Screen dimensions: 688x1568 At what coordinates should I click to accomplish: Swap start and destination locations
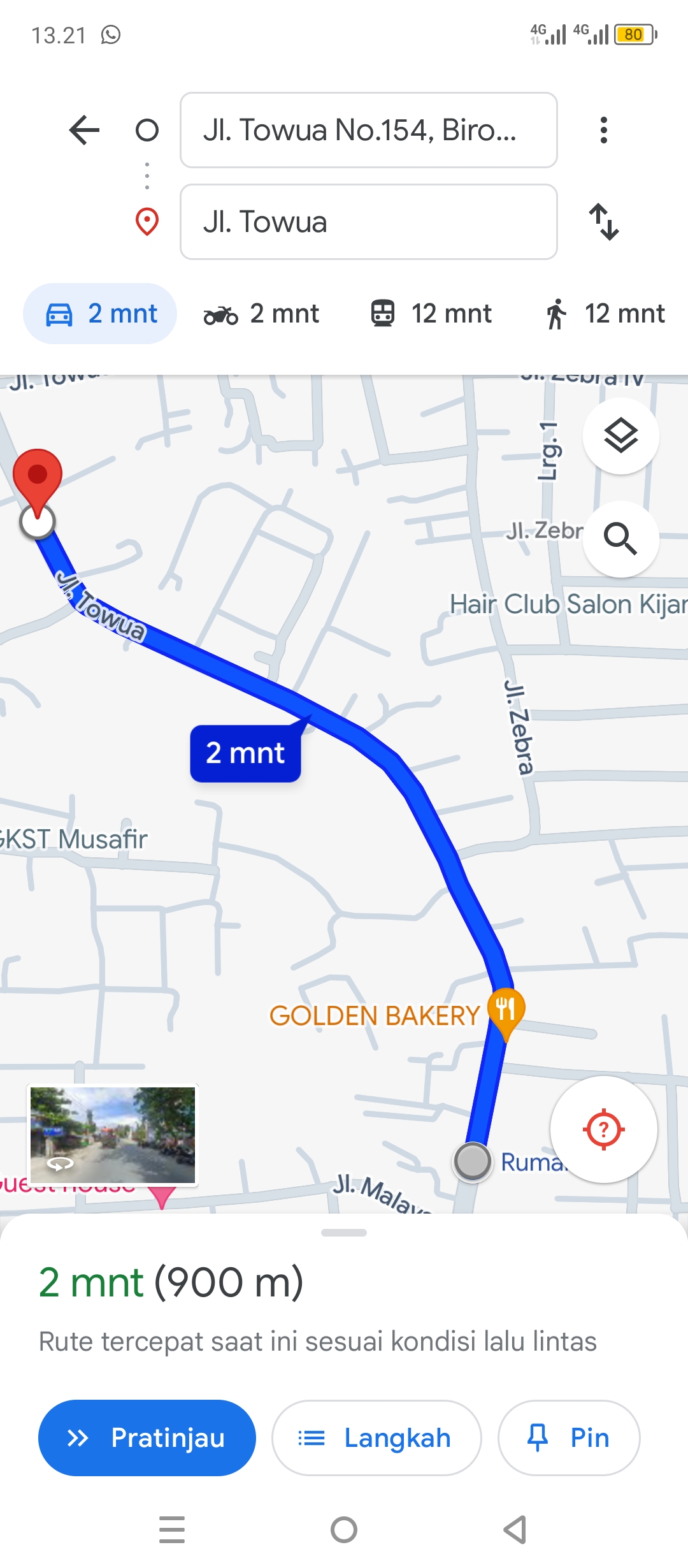[x=603, y=222]
